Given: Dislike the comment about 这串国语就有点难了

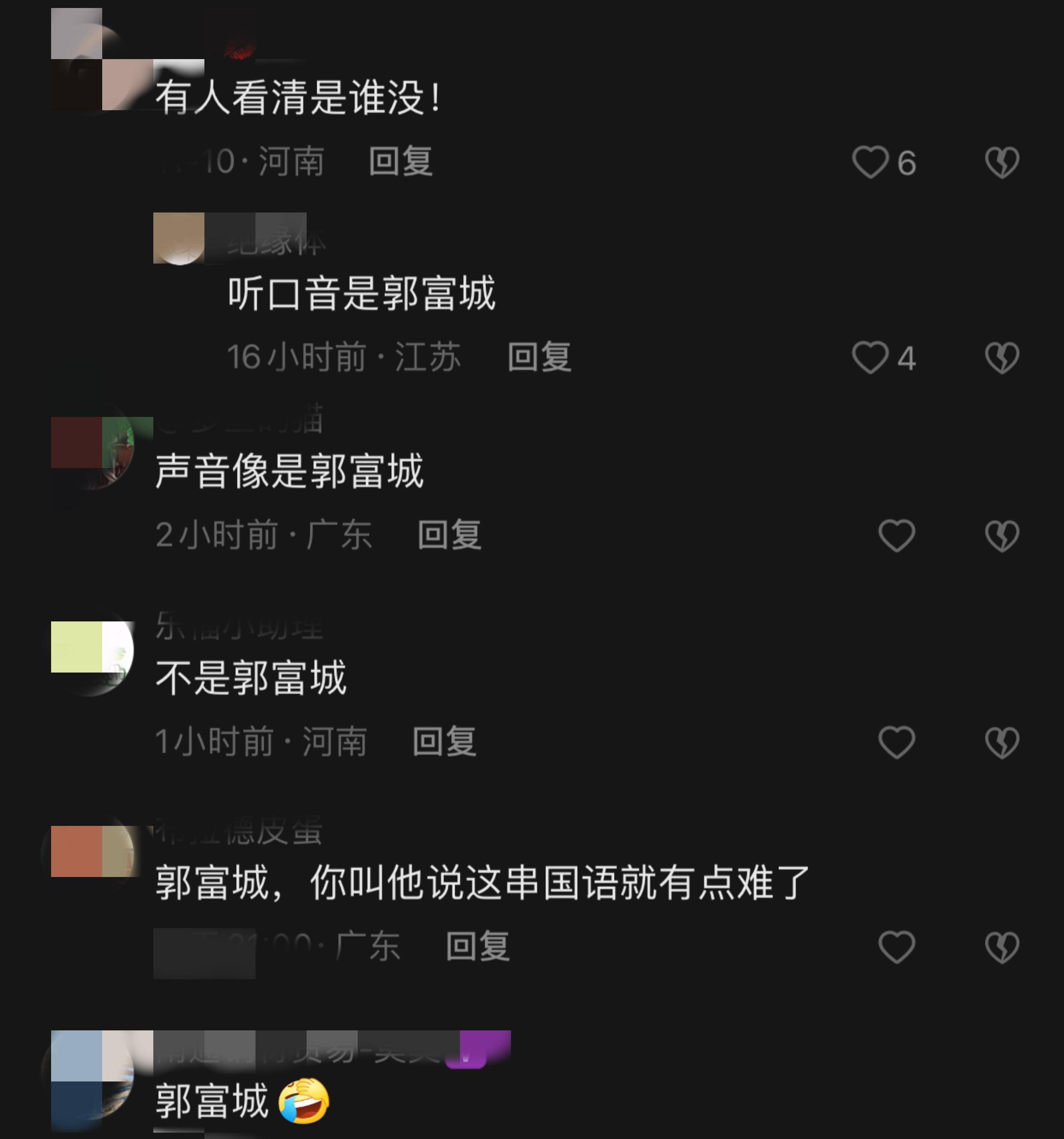Looking at the screenshot, I should pos(1002,947).
